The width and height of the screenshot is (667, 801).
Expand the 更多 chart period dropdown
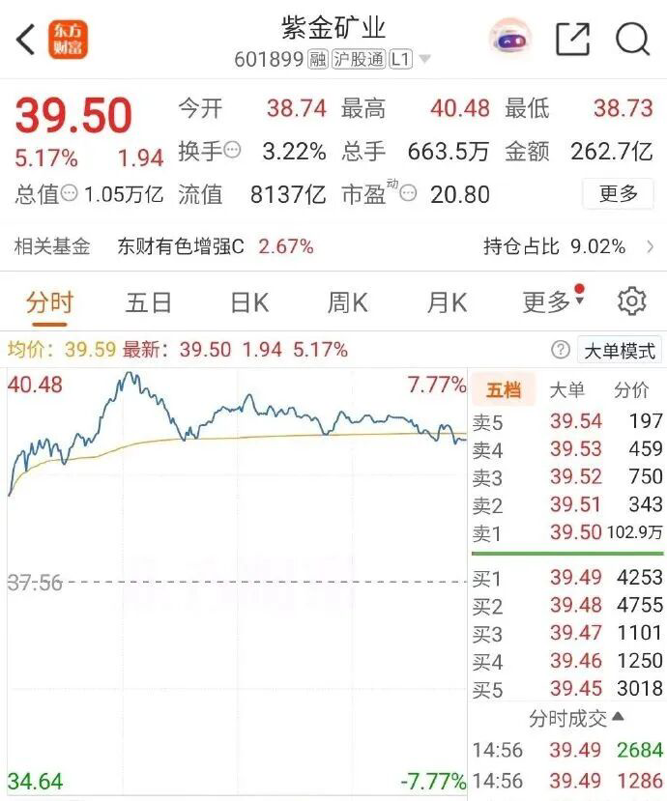tap(547, 301)
